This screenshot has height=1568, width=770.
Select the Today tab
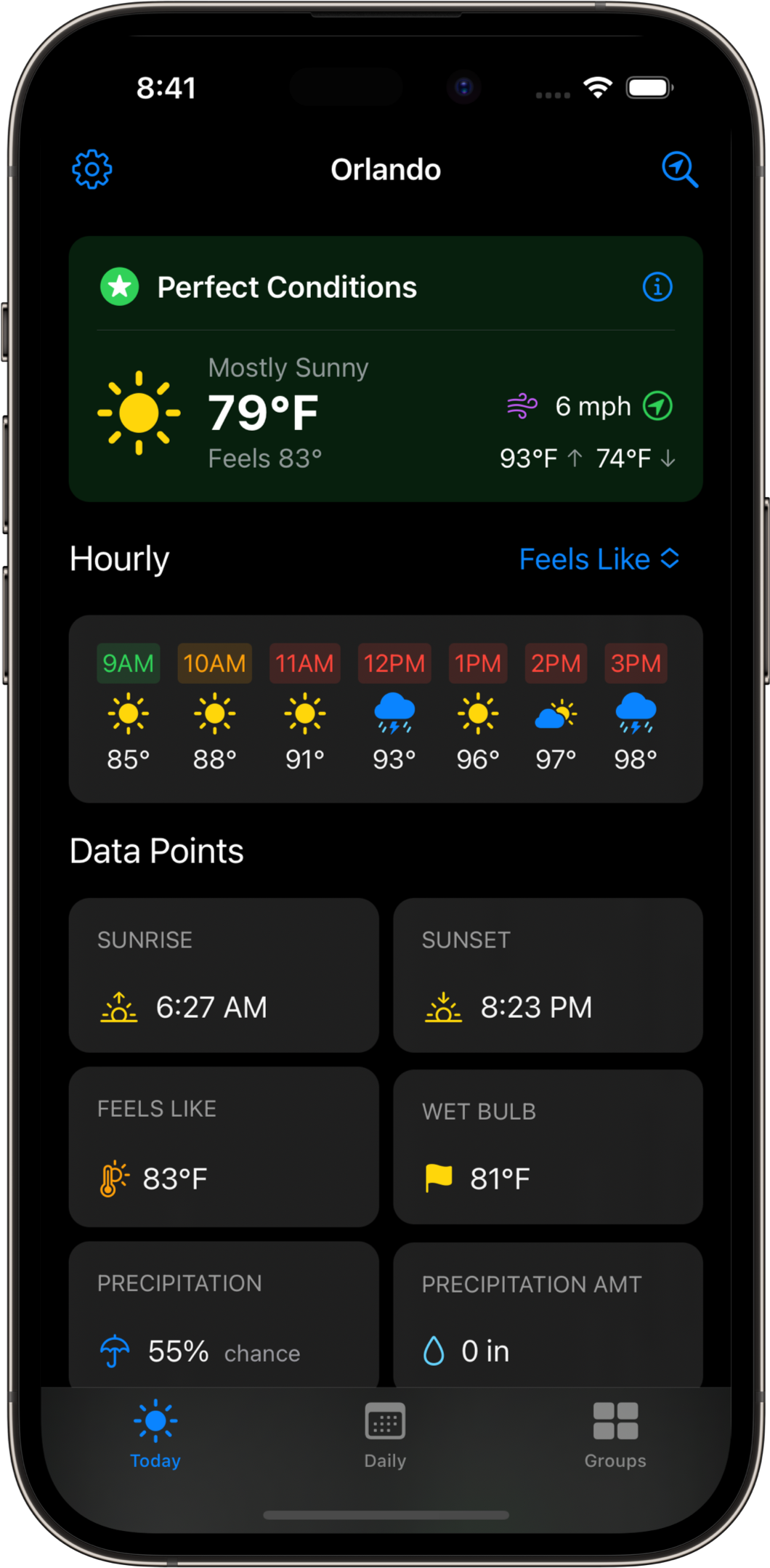click(155, 1435)
